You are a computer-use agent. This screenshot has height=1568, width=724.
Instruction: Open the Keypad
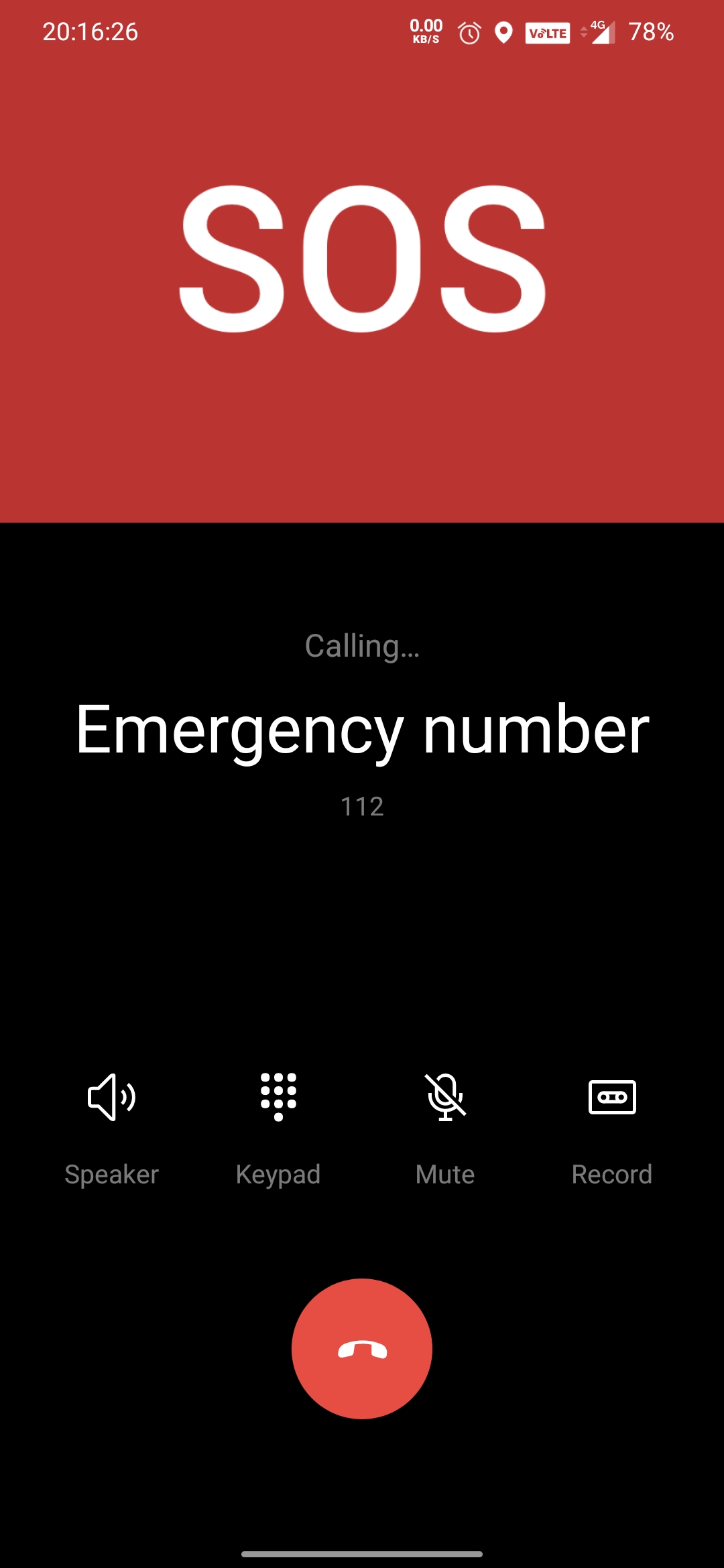pyautogui.click(x=278, y=1098)
